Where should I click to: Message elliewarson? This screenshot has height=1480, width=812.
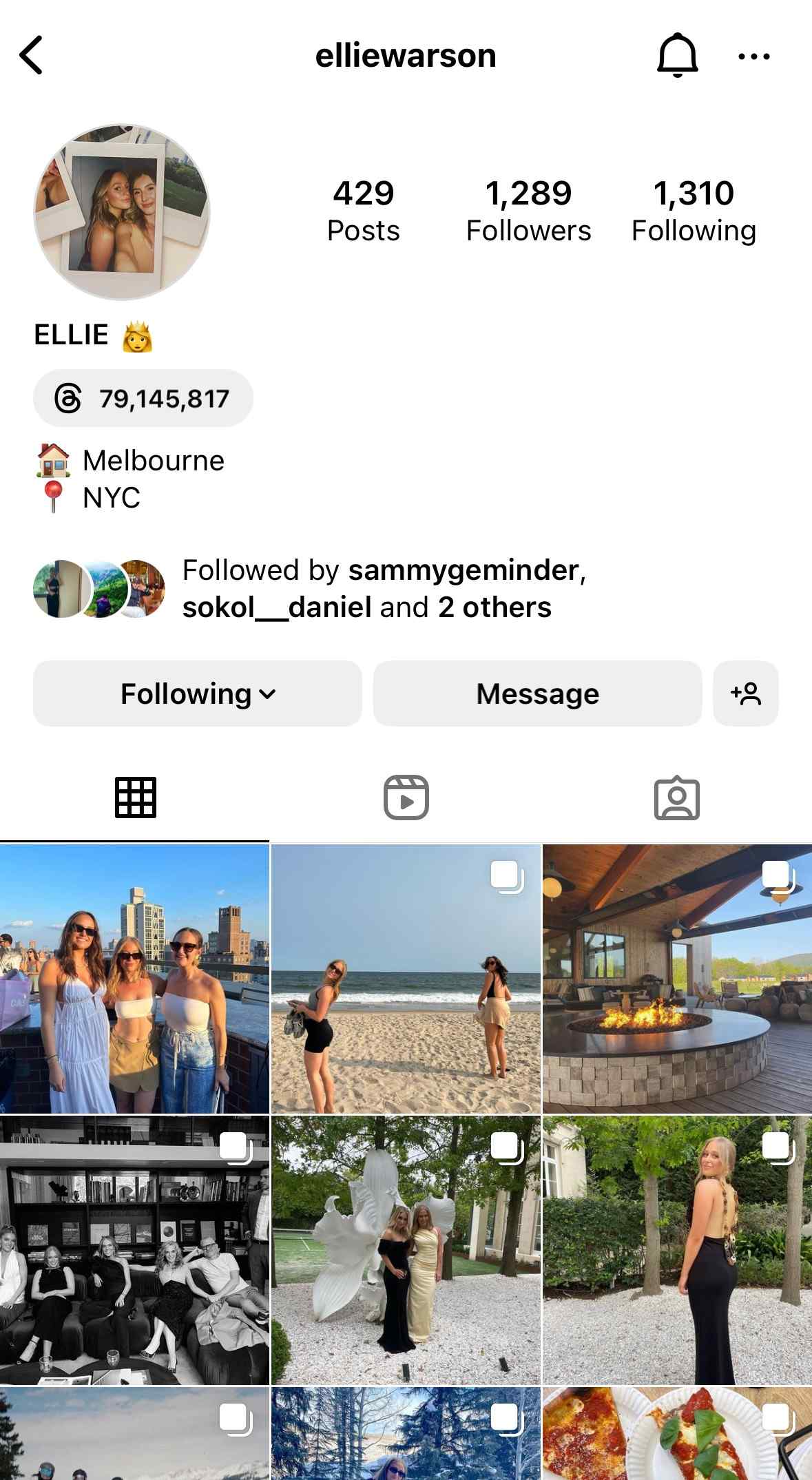coord(537,694)
